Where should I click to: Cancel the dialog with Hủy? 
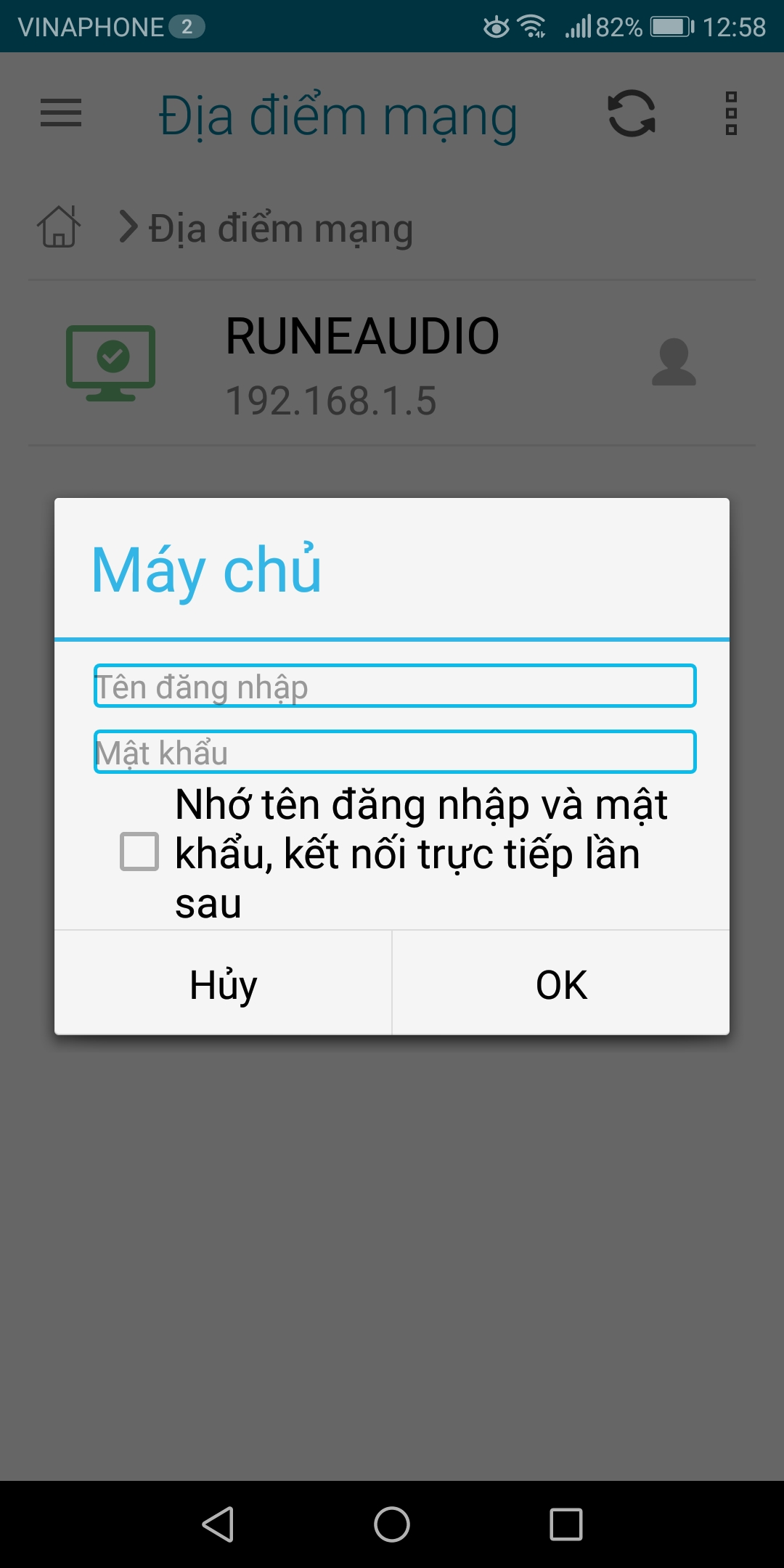pos(224,983)
